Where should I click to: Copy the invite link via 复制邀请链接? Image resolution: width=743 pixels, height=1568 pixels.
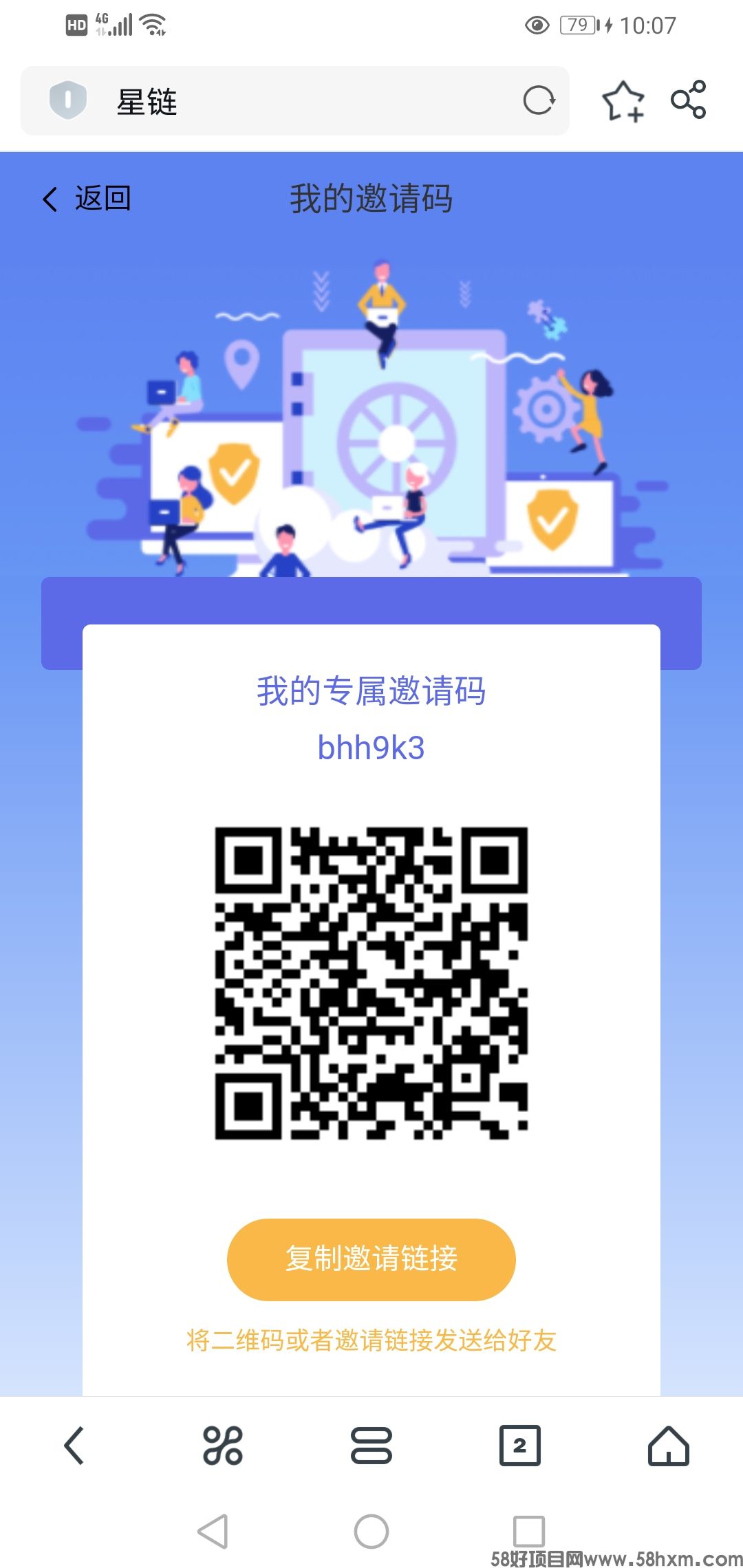click(371, 1259)
